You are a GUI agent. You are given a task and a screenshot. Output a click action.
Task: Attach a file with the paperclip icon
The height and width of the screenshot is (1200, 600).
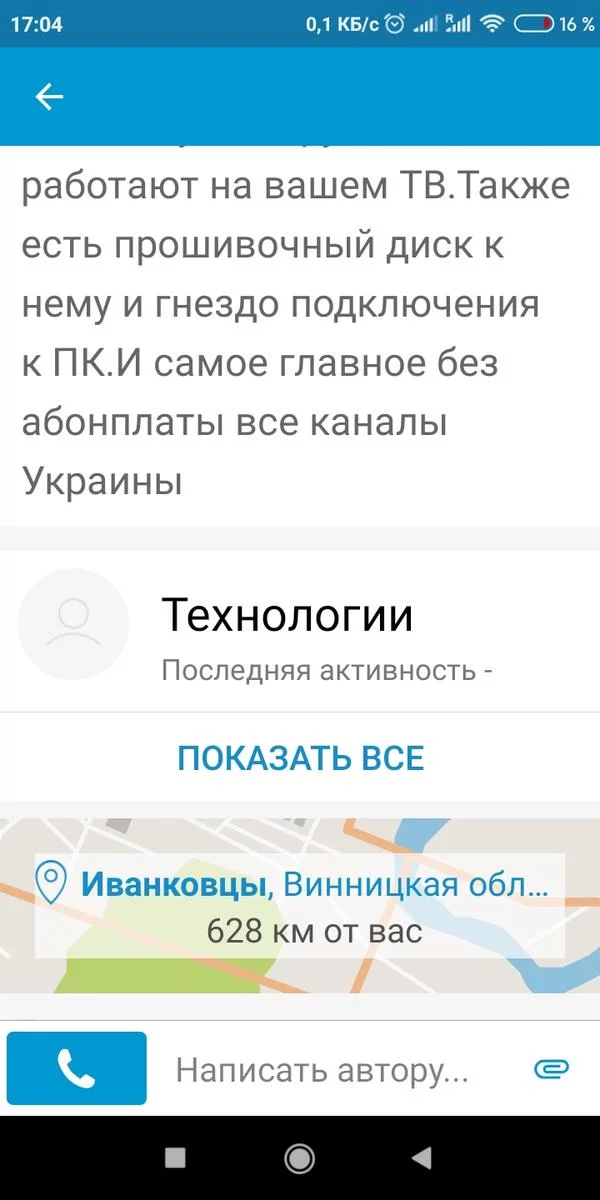point(551,1069)
